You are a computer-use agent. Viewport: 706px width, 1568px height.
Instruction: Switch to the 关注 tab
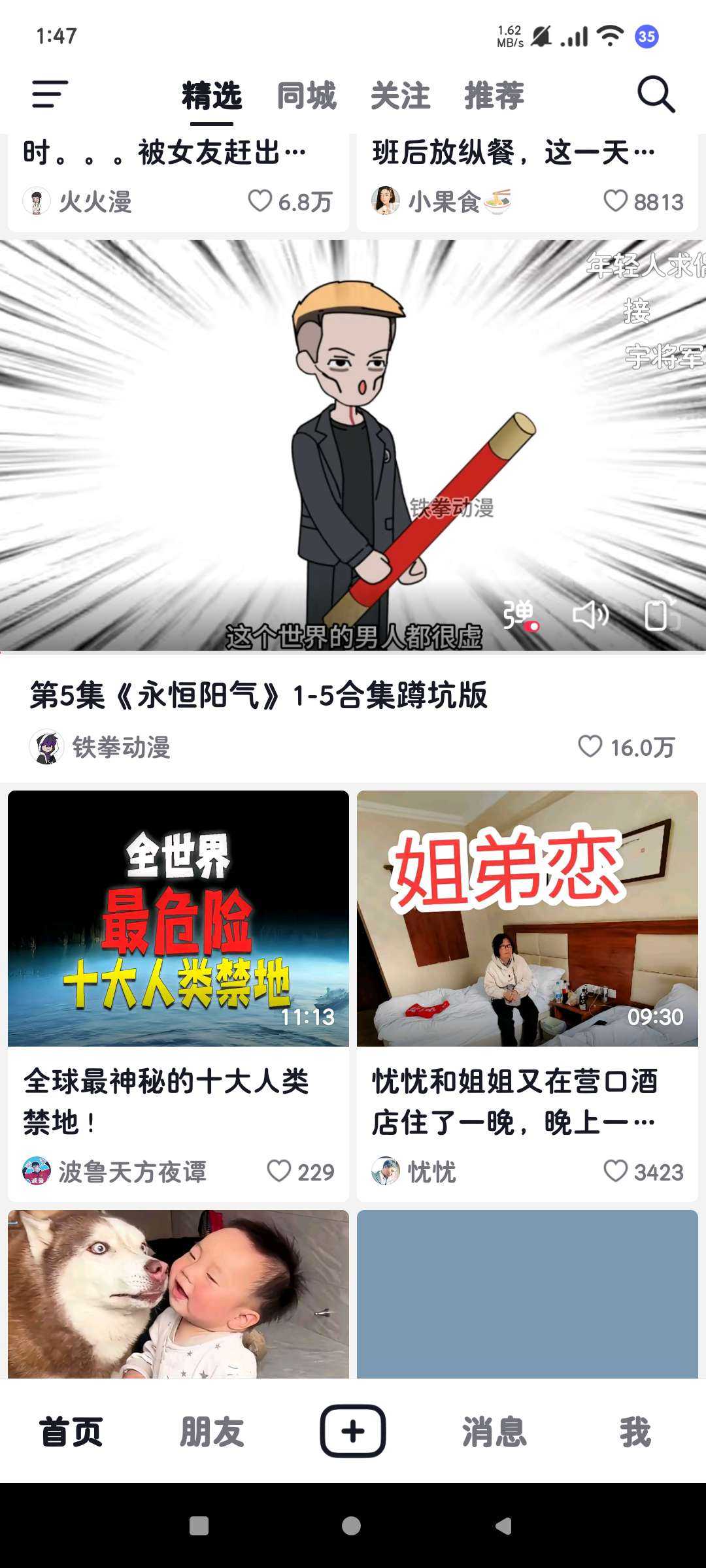(400, 96)
